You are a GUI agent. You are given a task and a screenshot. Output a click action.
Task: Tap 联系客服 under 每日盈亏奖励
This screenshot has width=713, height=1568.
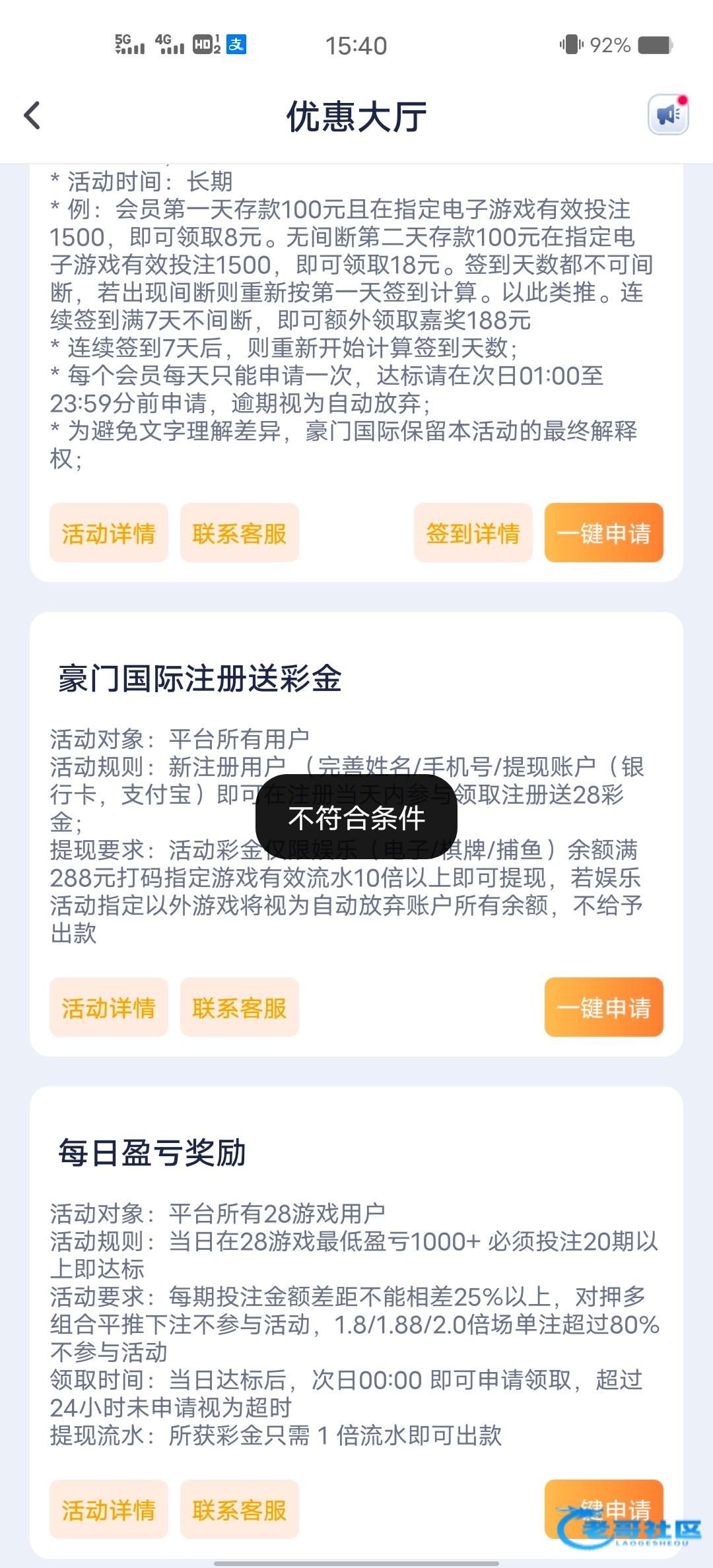point(239,1510)
